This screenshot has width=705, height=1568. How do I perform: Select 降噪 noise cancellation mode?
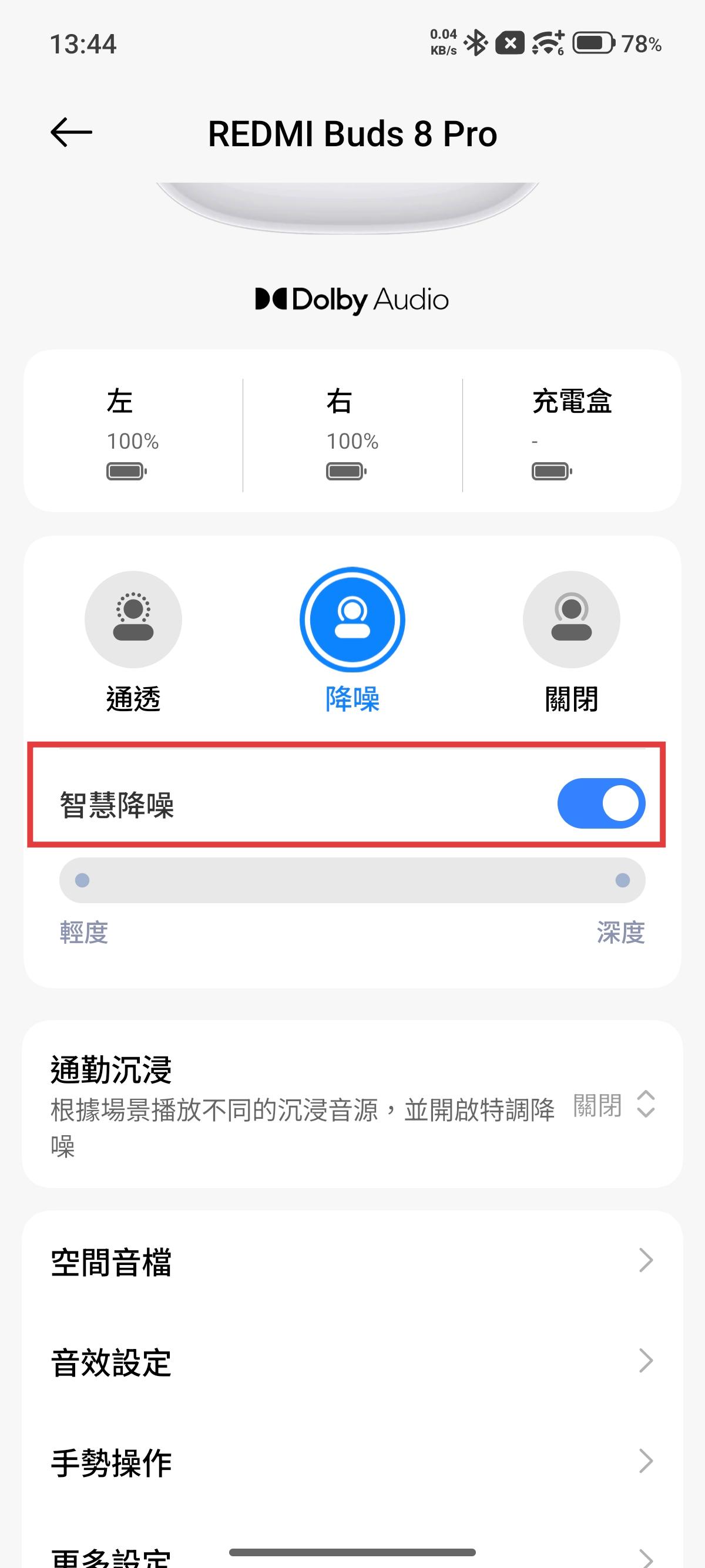(352, 620)
